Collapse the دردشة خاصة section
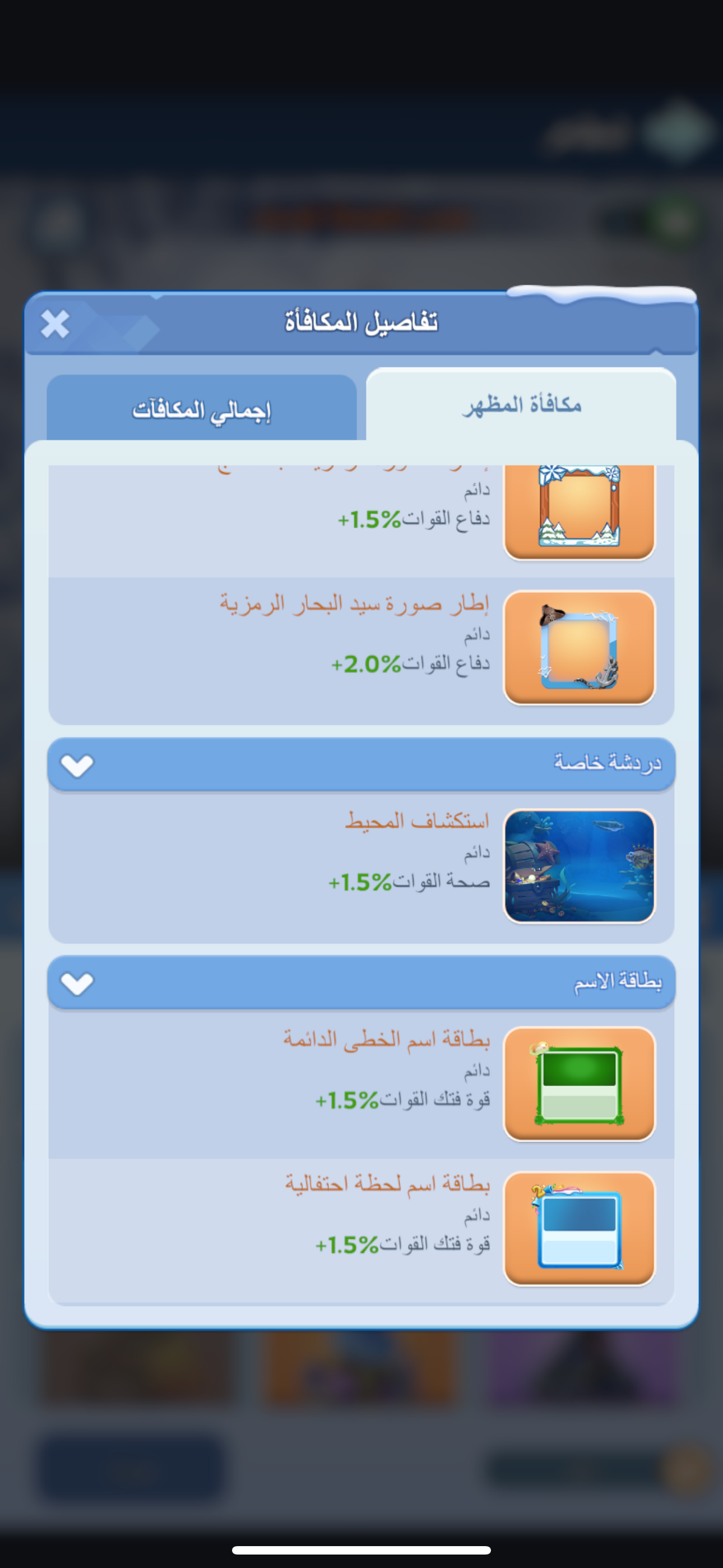Viewport: 723px width, 1568px height. pos(77,764)
